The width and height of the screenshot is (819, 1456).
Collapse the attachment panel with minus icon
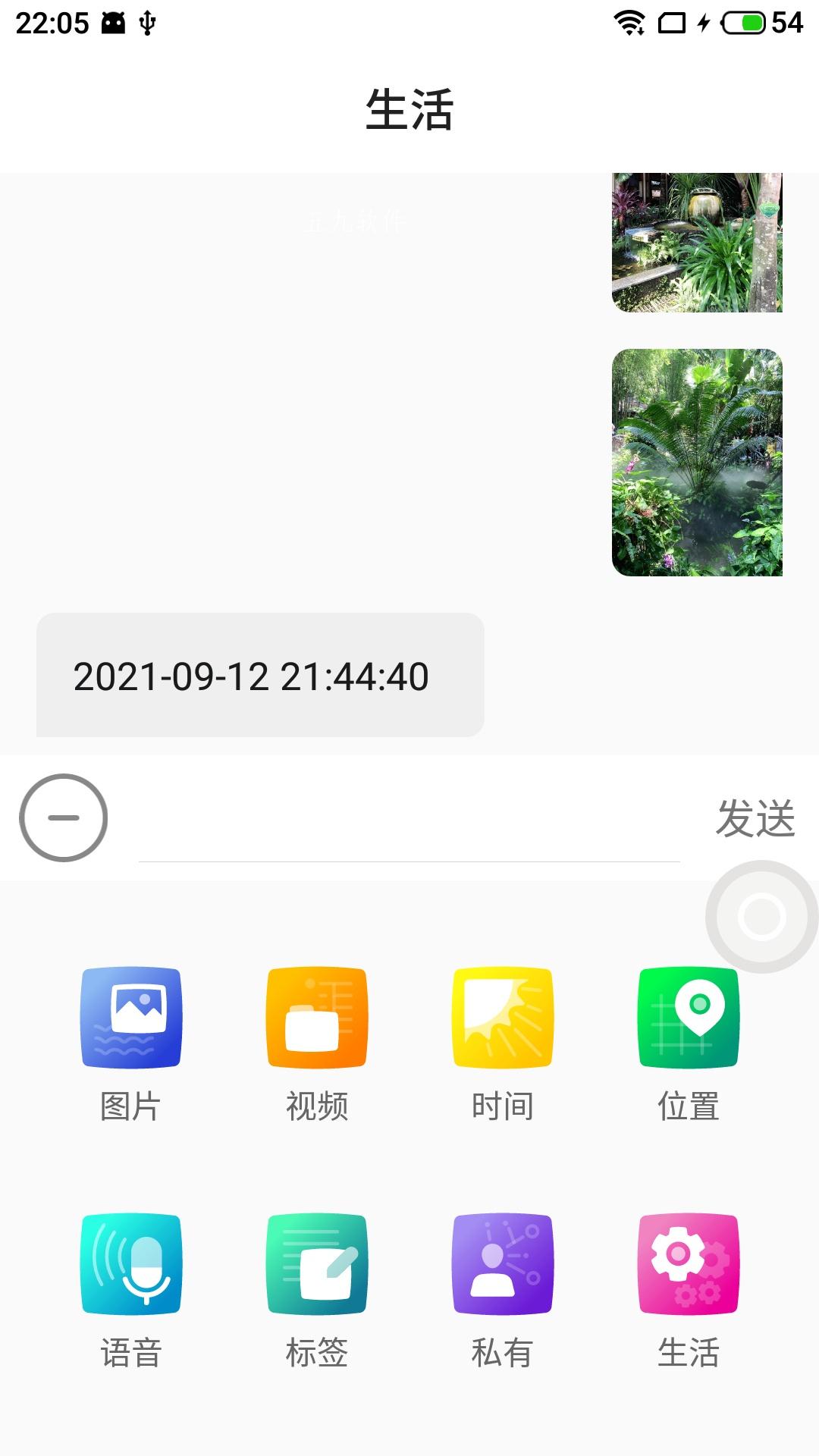click(x=64, y=817)
